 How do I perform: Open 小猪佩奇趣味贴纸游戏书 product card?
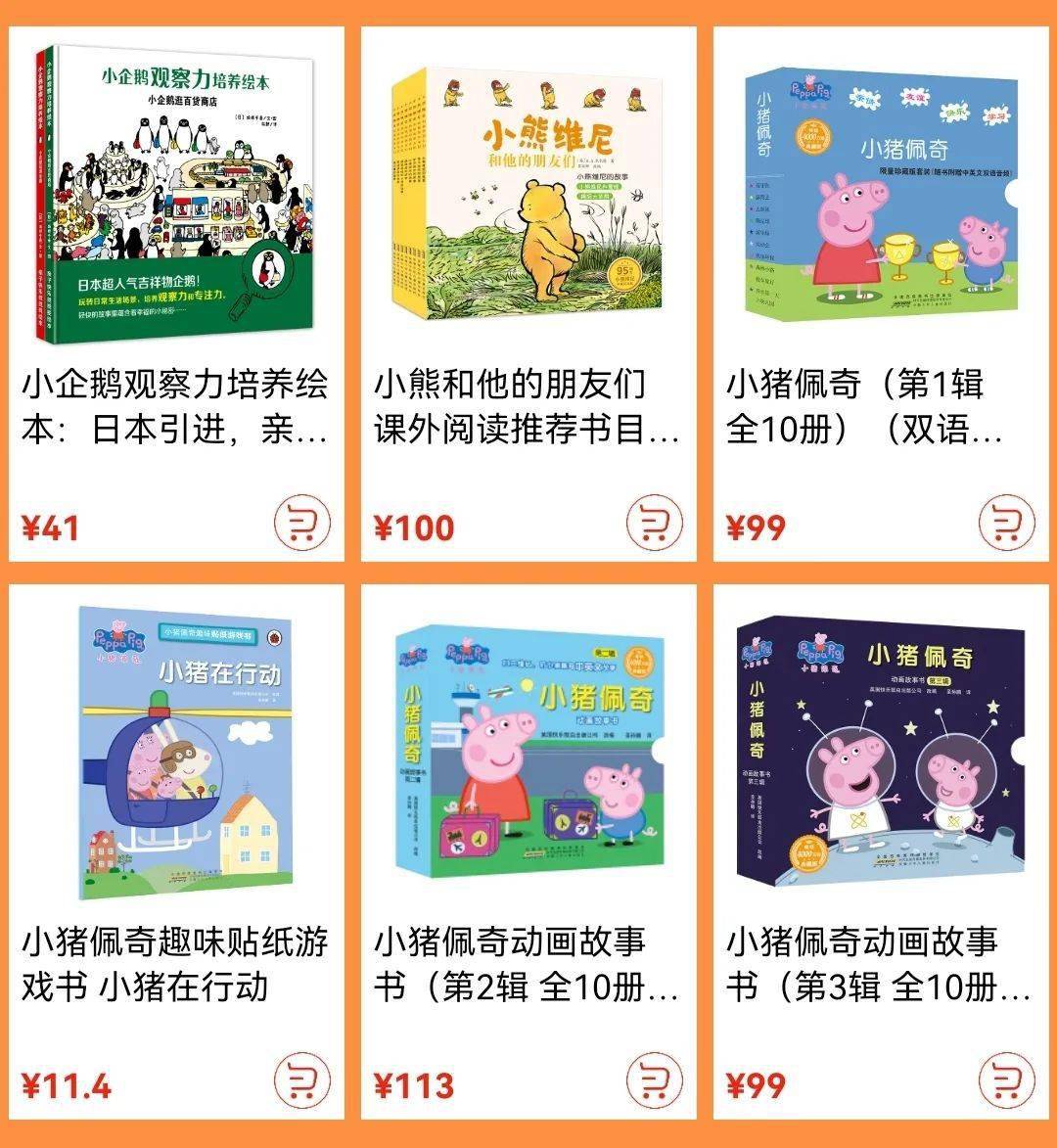point(176,754)
